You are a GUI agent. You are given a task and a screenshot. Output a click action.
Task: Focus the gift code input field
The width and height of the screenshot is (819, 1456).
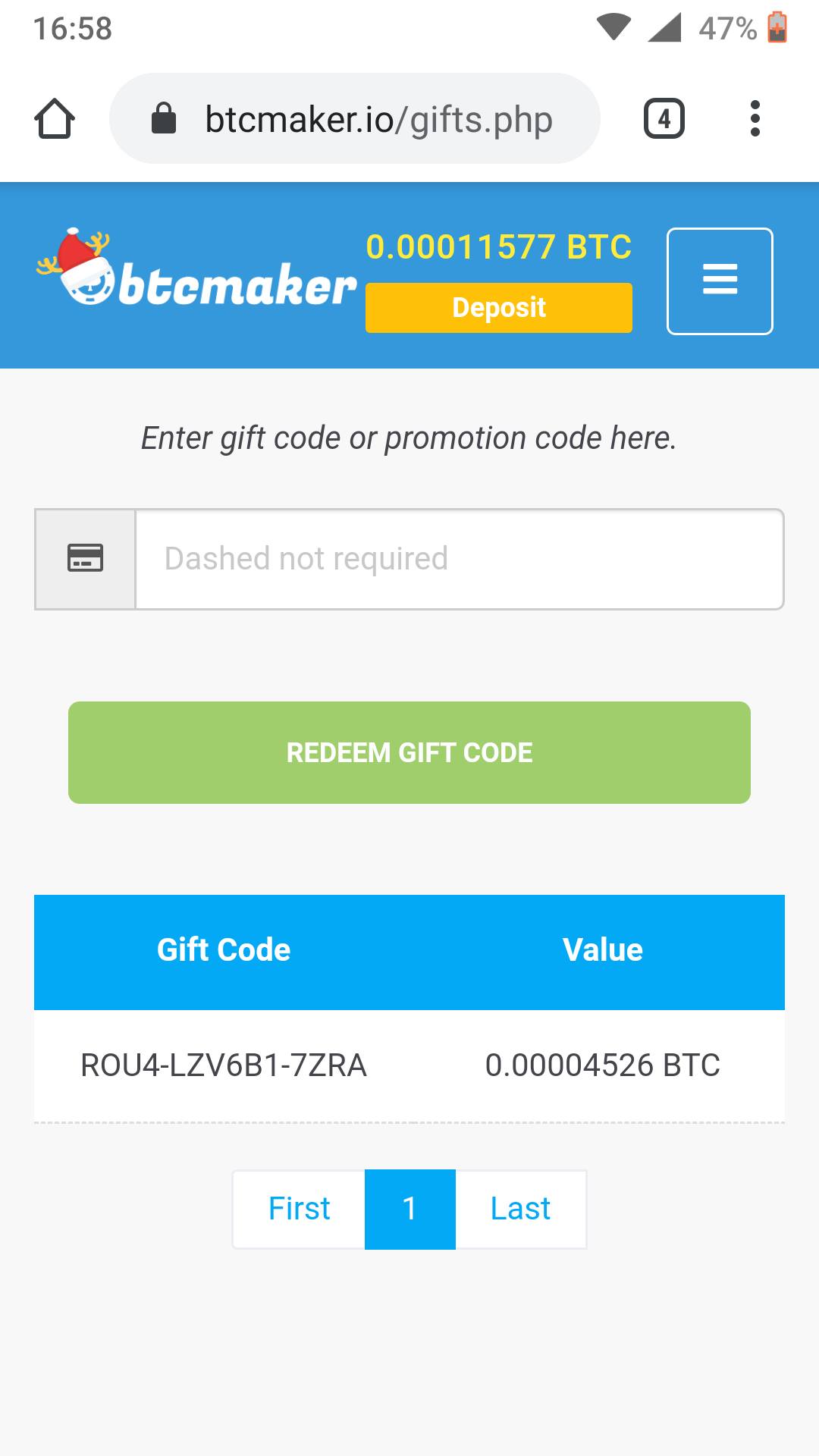[460, 559]
